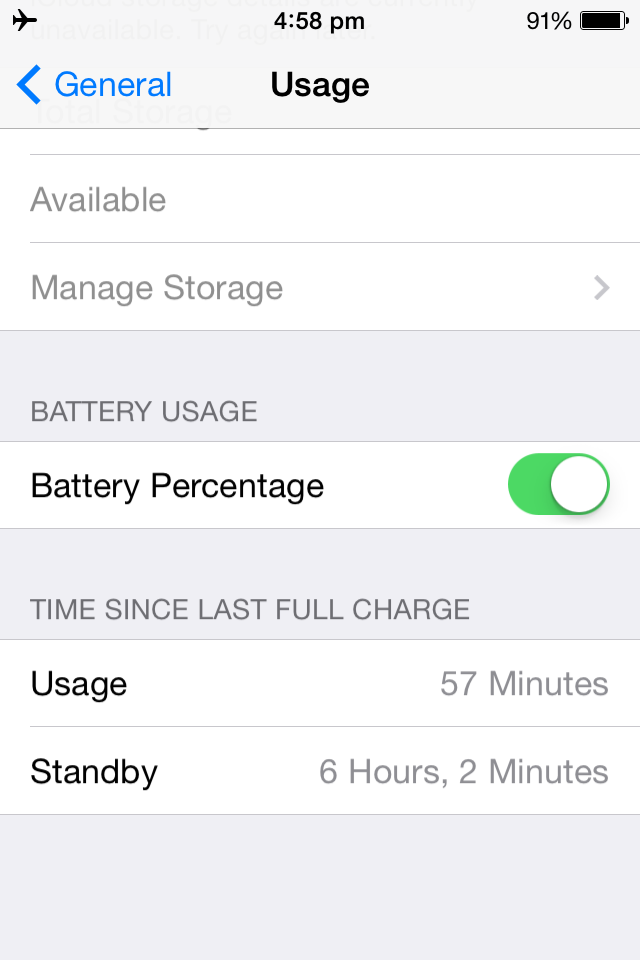
Task: Turn off the Battery Percentage switch
Action: [x=558, y=485]
